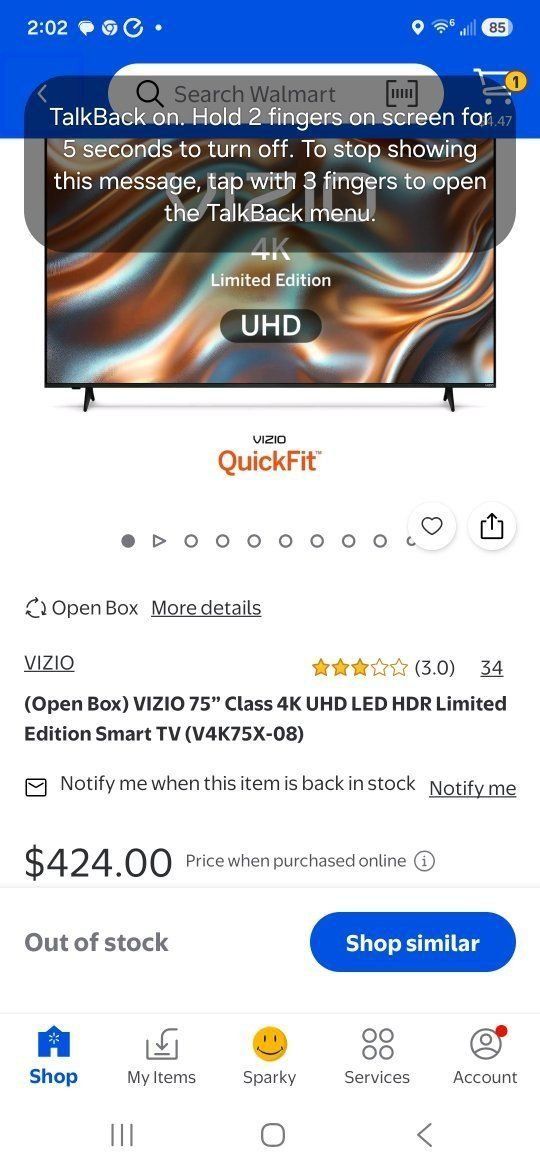
Task: Open the VIZIO brand link
Action: [x=49, y=663]
